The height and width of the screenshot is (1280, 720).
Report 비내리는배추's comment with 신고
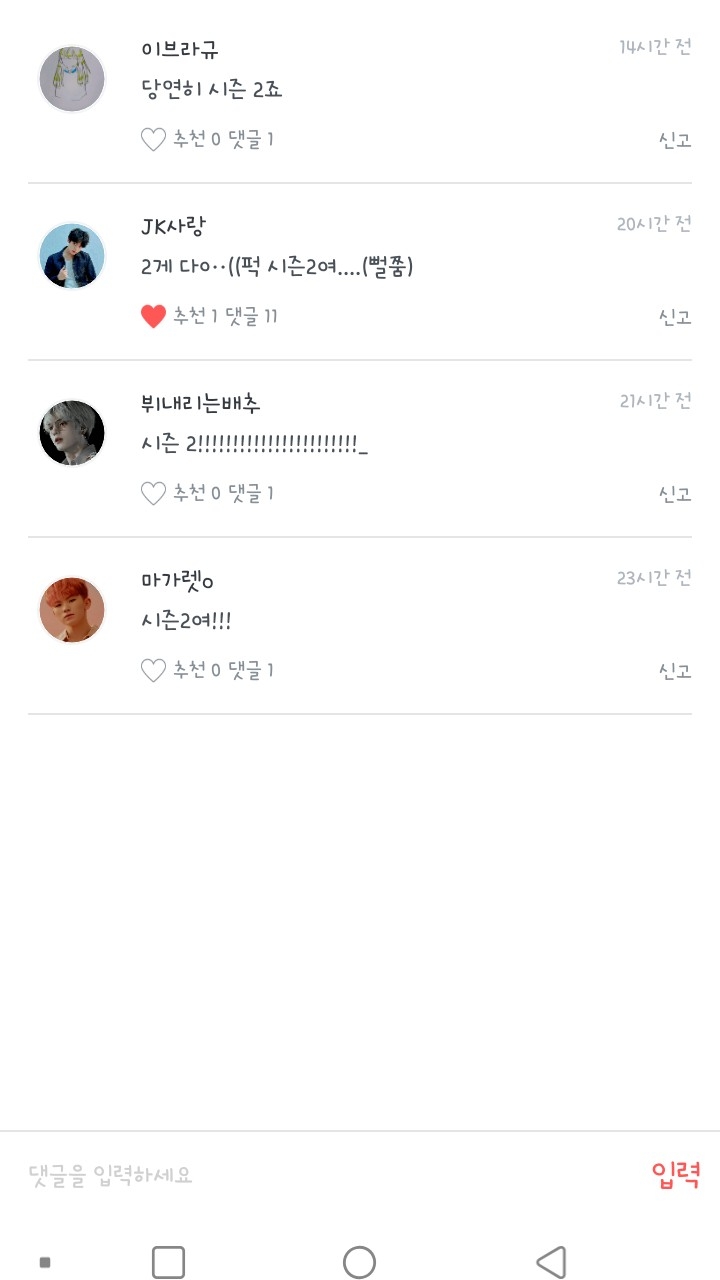pos(674,493)
